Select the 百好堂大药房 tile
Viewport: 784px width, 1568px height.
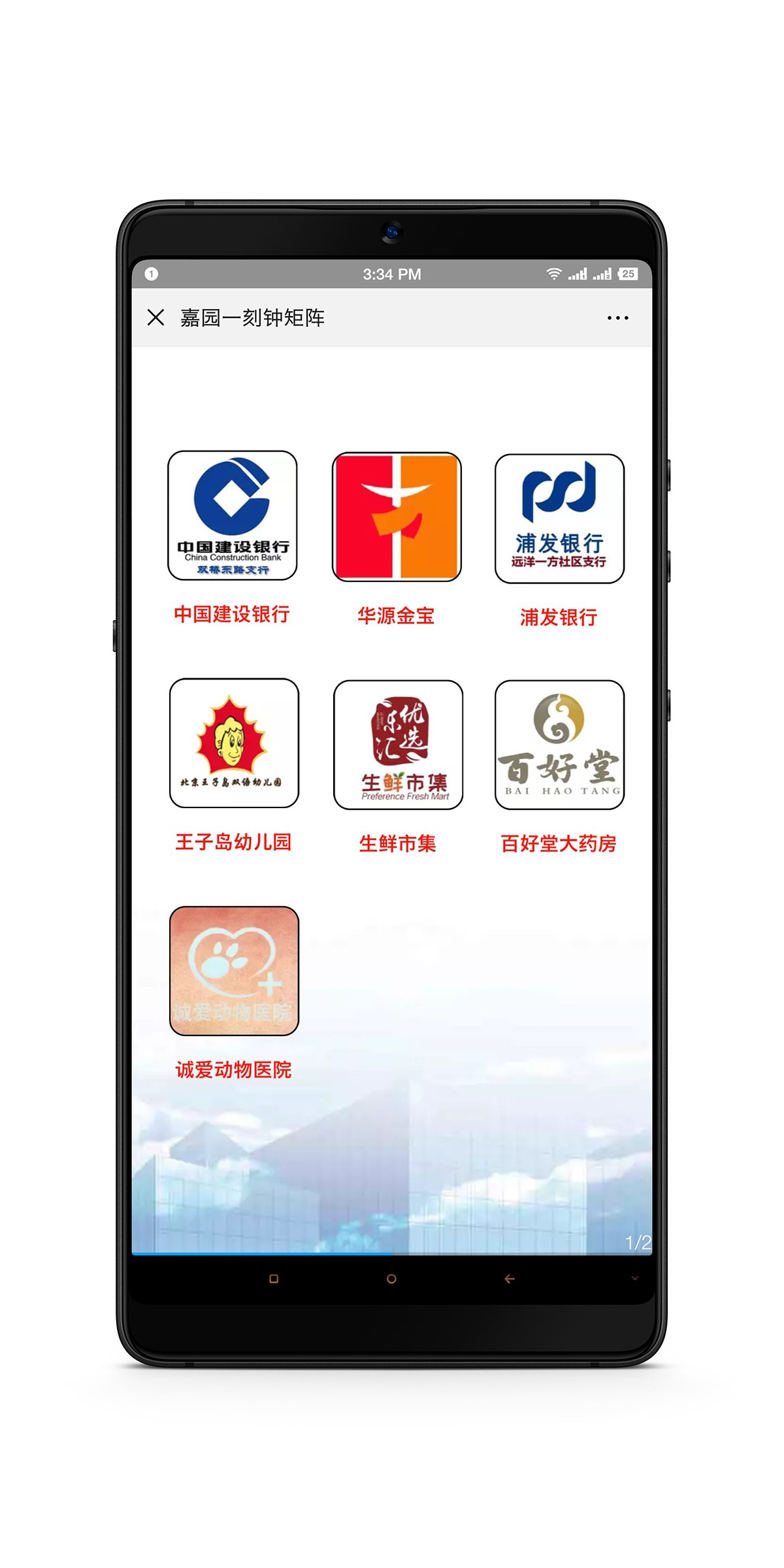559,744
